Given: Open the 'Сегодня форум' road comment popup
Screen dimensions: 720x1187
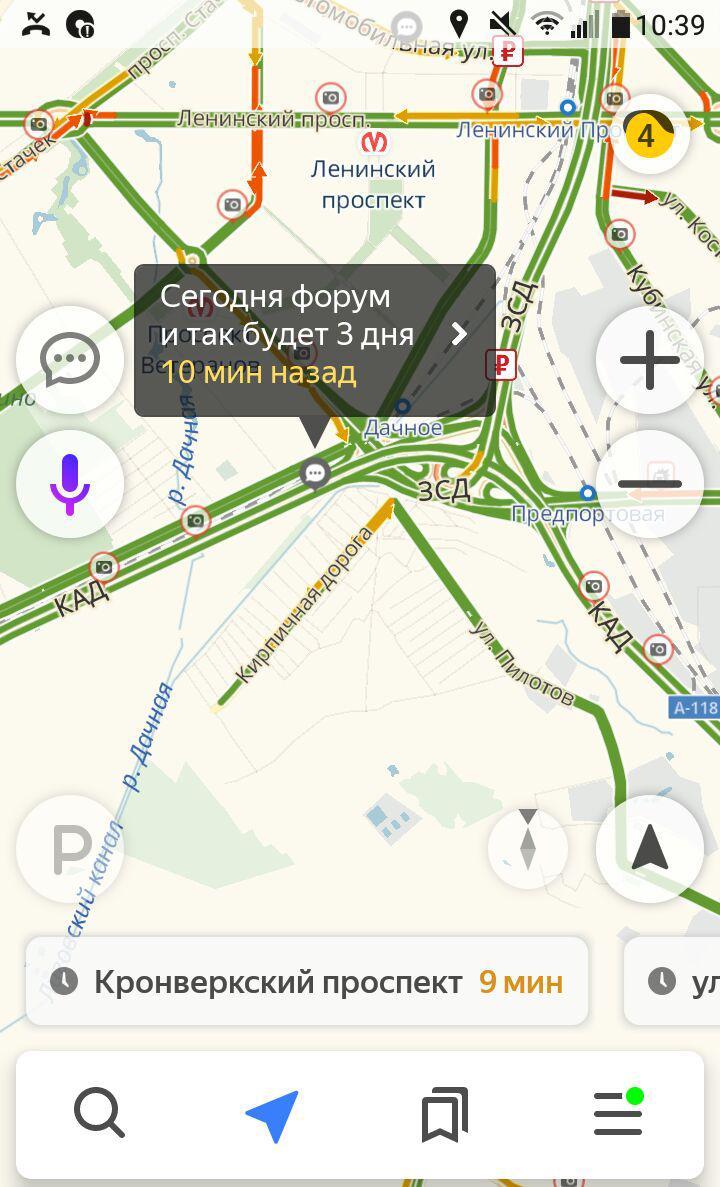Looking at the screenshot, I should [315, 338].
